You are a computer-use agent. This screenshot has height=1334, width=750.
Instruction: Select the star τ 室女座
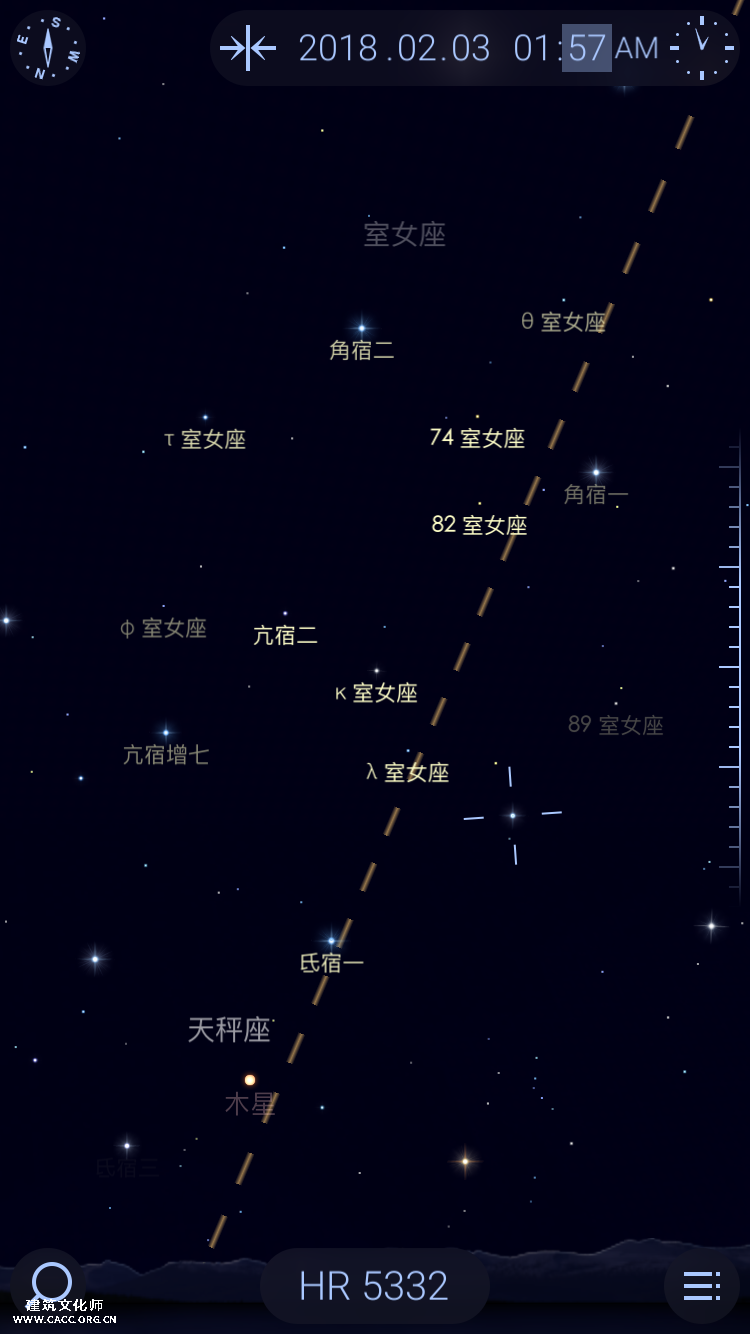pos(205,418)
